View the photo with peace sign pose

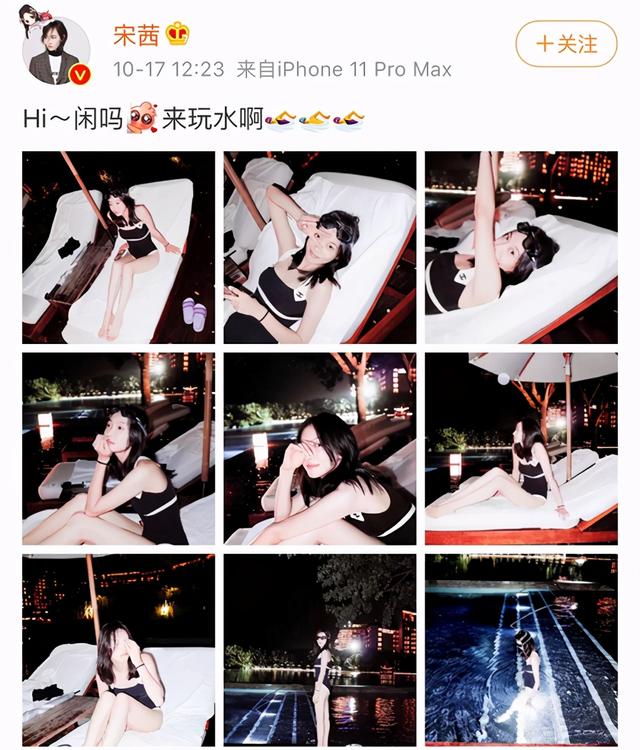tap(319, 247)
